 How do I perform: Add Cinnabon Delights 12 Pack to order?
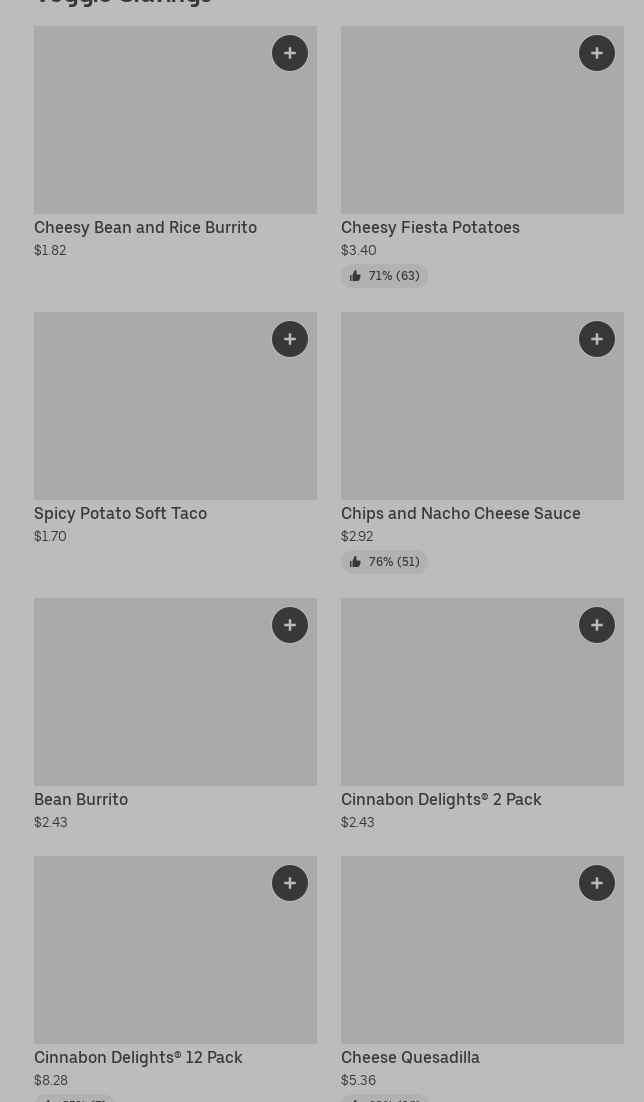290,883
